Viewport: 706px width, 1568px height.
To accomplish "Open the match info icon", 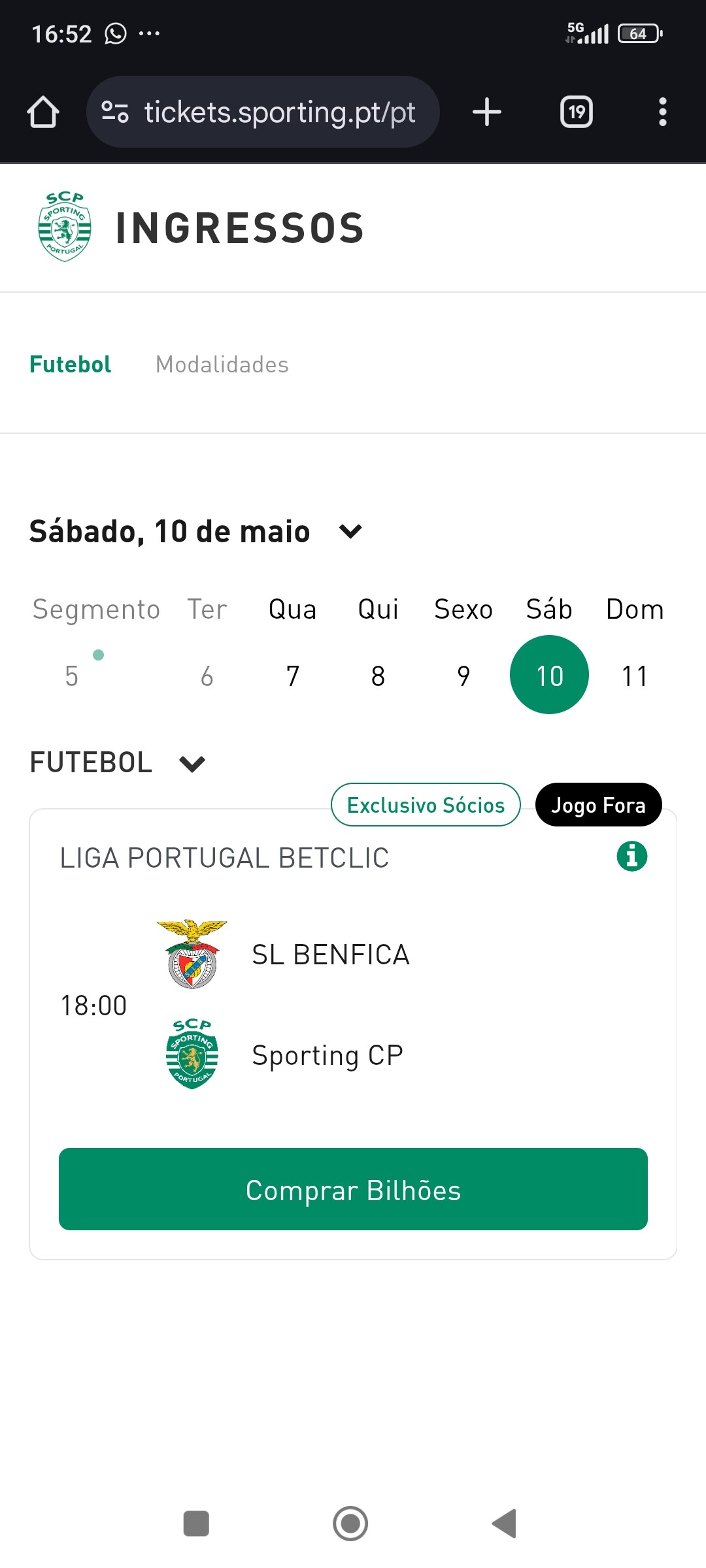I will point(632,856).
